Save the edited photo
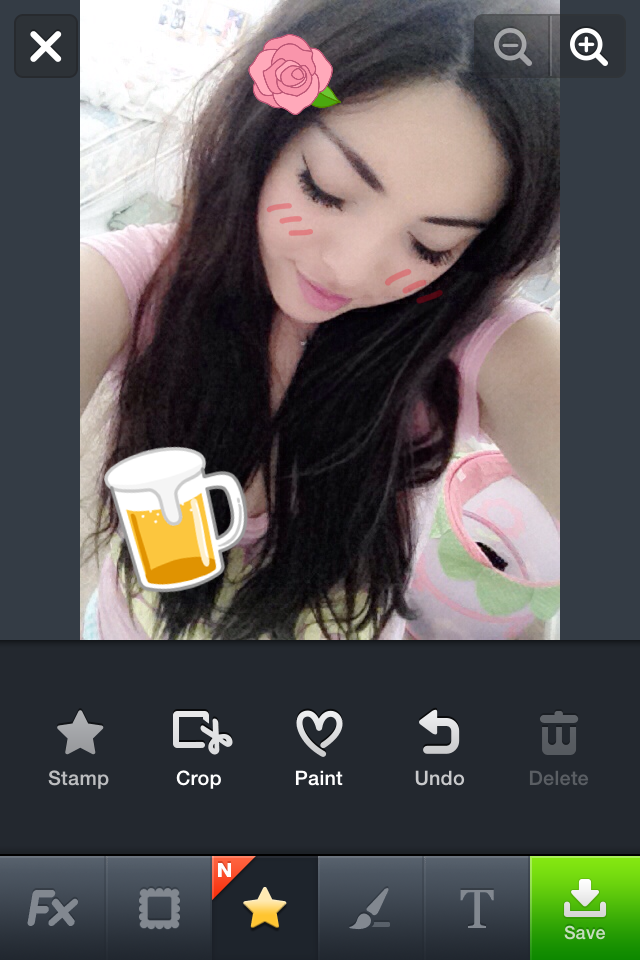 [x=584, y=908]
